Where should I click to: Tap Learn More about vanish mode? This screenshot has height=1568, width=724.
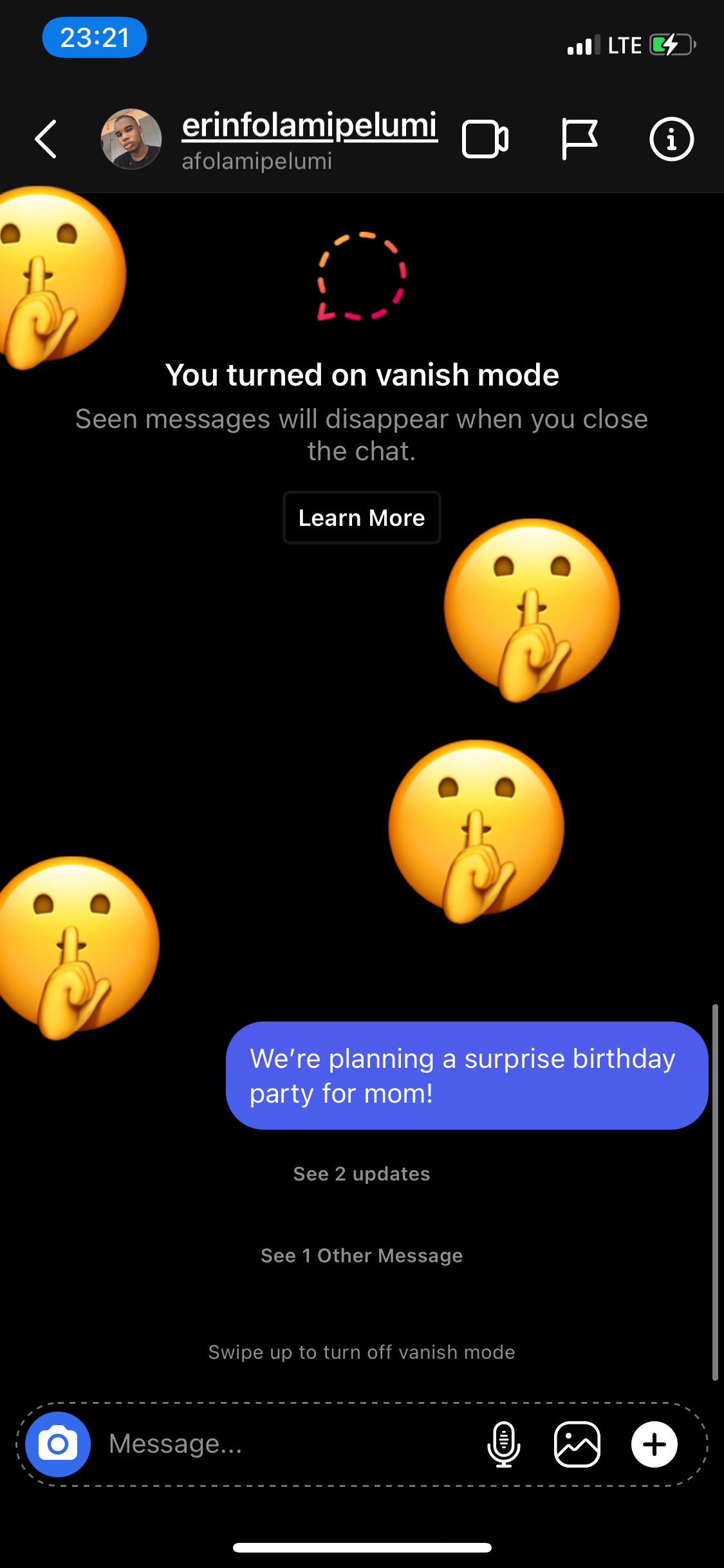(362, 518)
